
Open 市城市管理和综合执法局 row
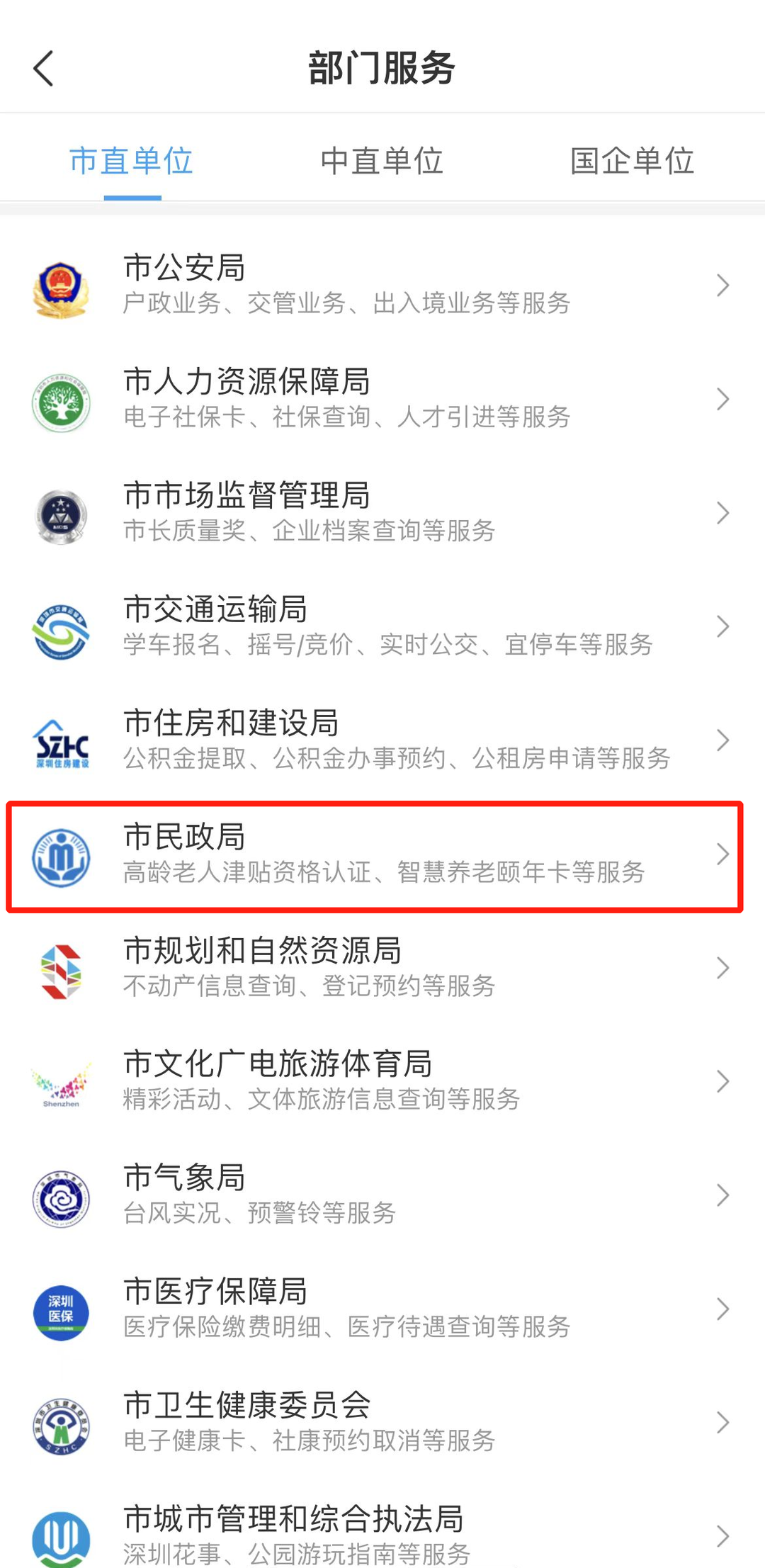(x=382, y=1535)
